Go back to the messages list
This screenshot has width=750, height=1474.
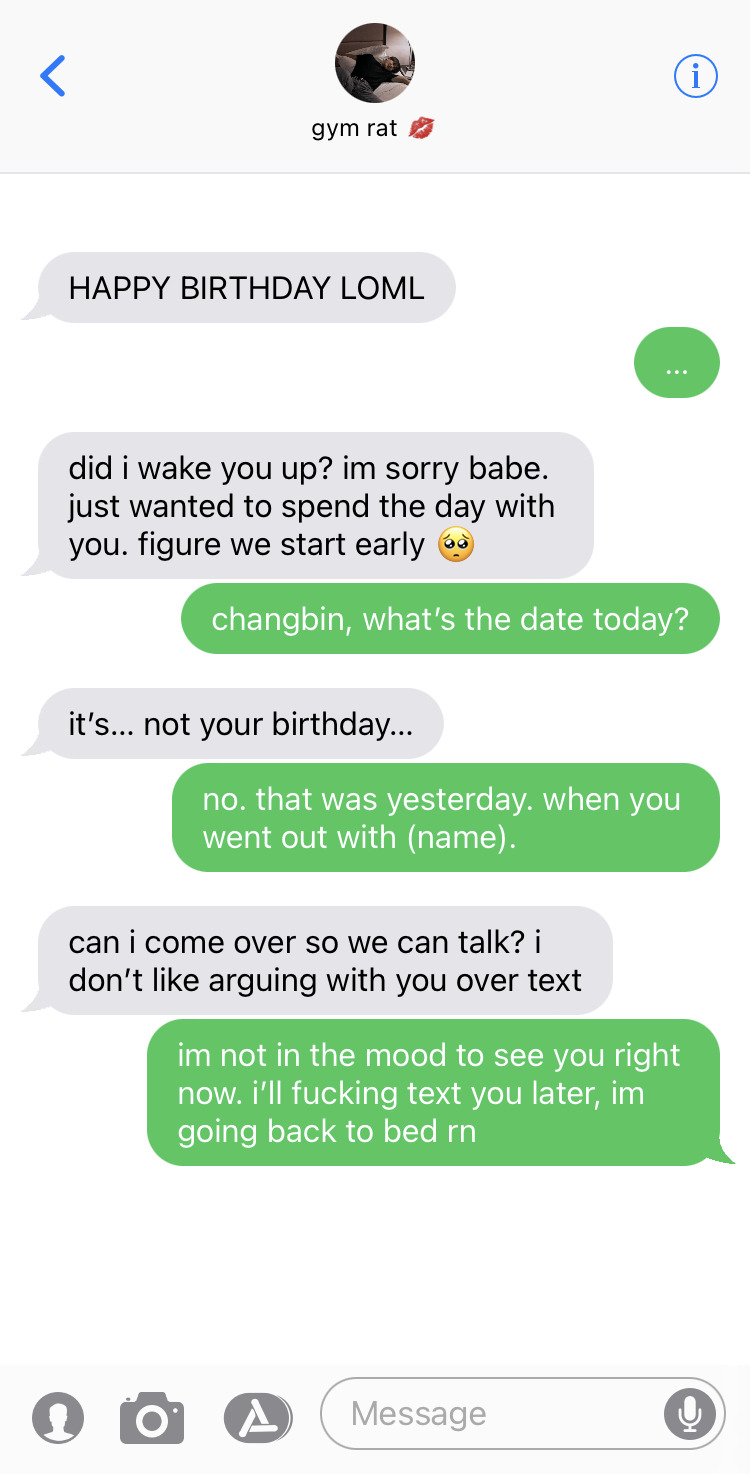click(x=53, y=76)
